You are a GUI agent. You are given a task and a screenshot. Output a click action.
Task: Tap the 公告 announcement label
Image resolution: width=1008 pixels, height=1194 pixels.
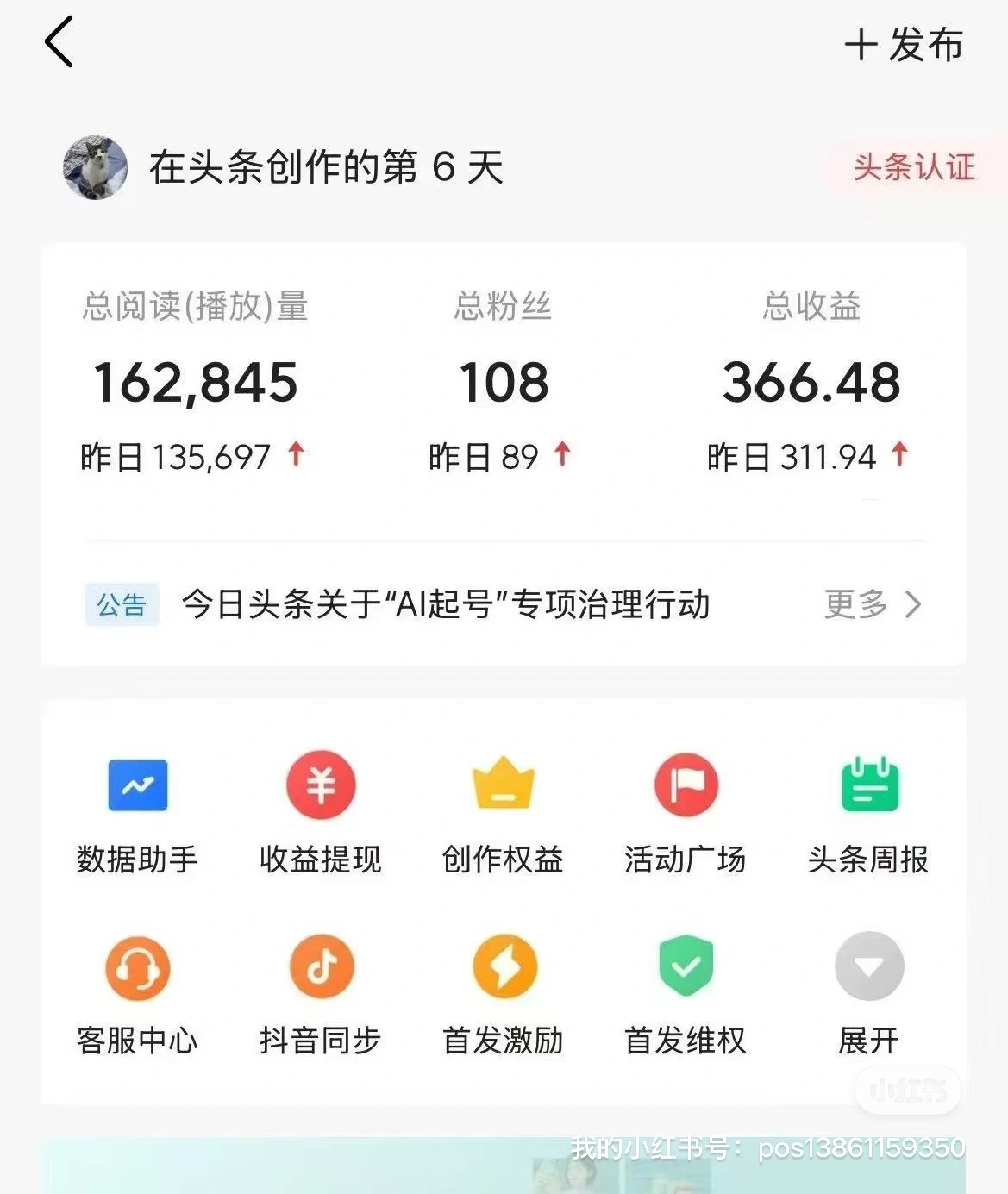click(121, 604)
